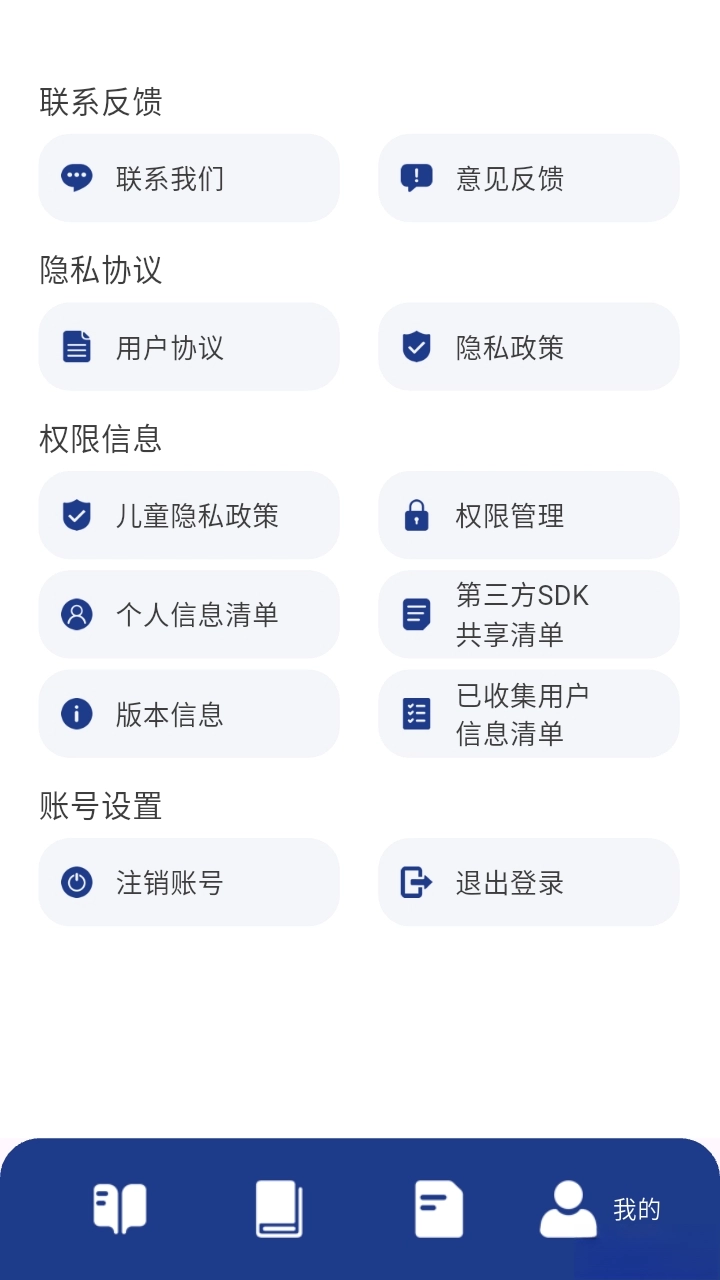Click the shield icon beside 儿童隐私政策
This screenshot has height=1280, width=720.
[x=76, y=516]
